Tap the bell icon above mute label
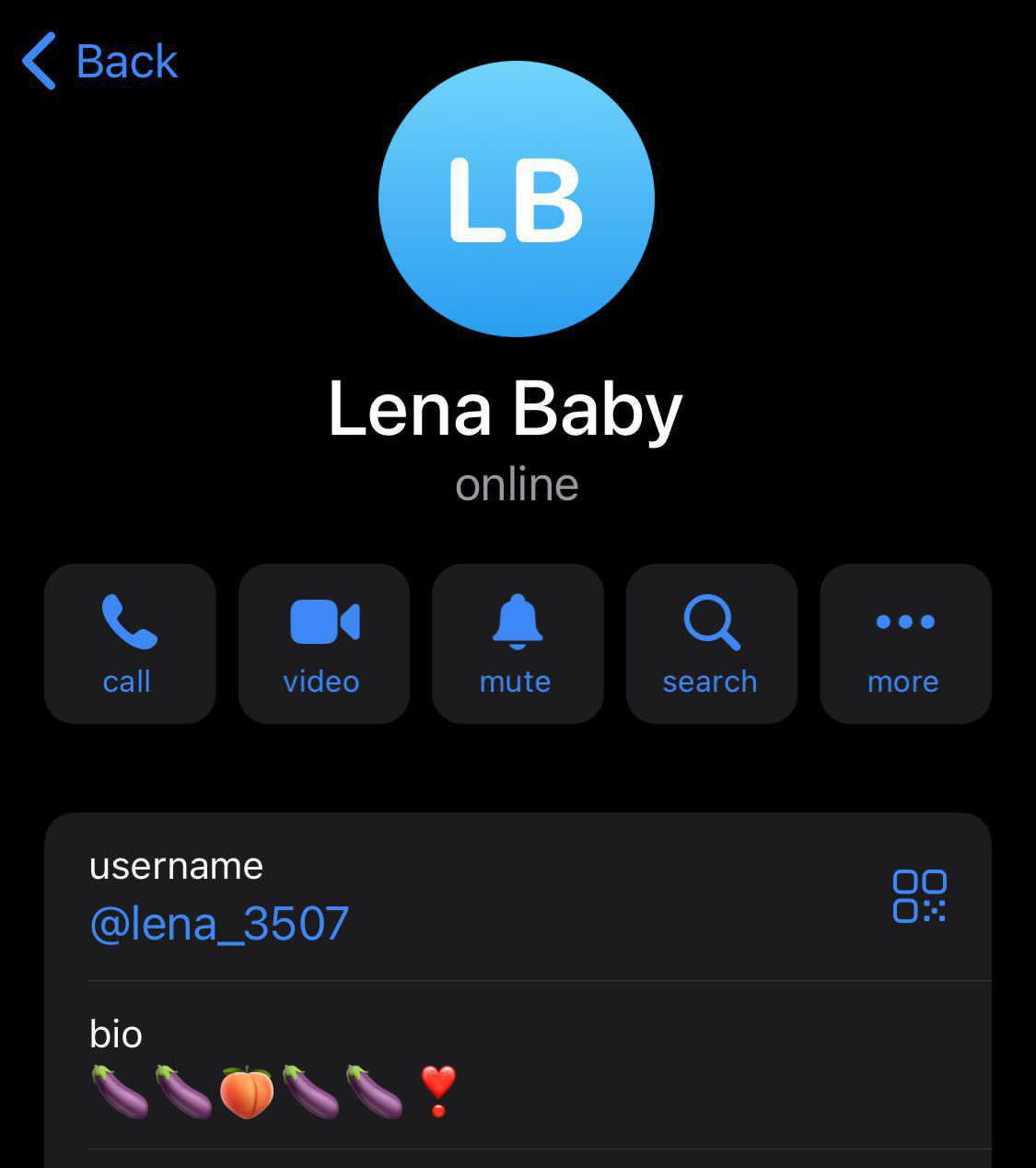The height and width of the screenshot is (1168, 1036). coord(518,622)
